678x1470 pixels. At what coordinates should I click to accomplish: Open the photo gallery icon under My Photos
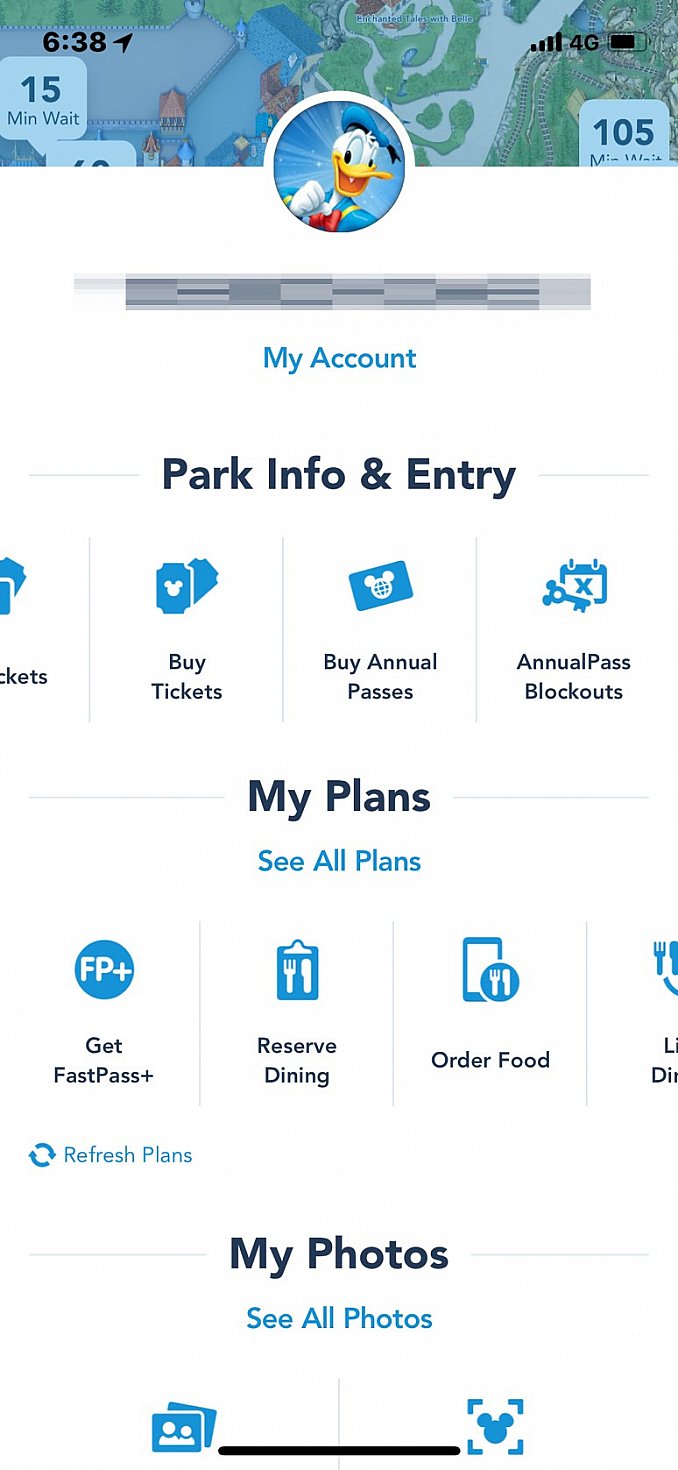pos(183,1428)
